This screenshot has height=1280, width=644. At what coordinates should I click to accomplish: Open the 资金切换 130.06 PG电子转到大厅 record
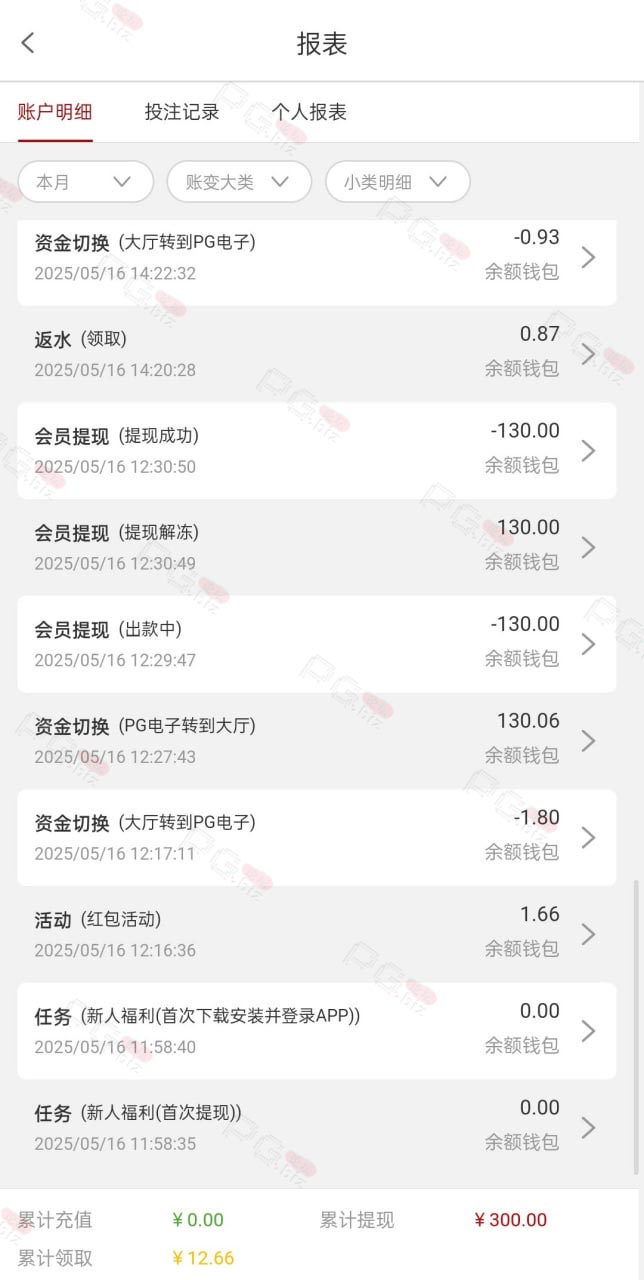[317, 741]
